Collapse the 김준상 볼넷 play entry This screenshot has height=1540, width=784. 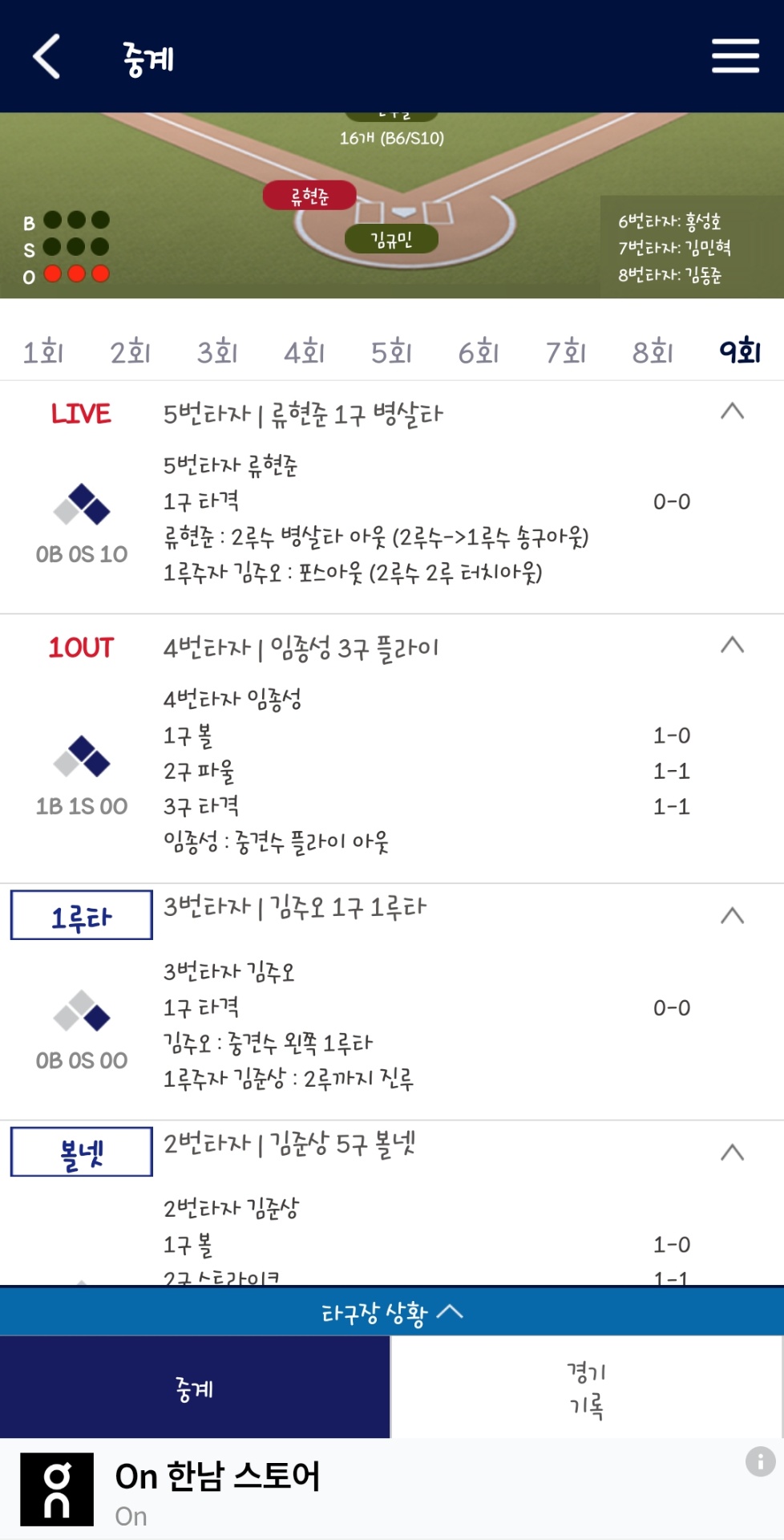pos(732,1153)
